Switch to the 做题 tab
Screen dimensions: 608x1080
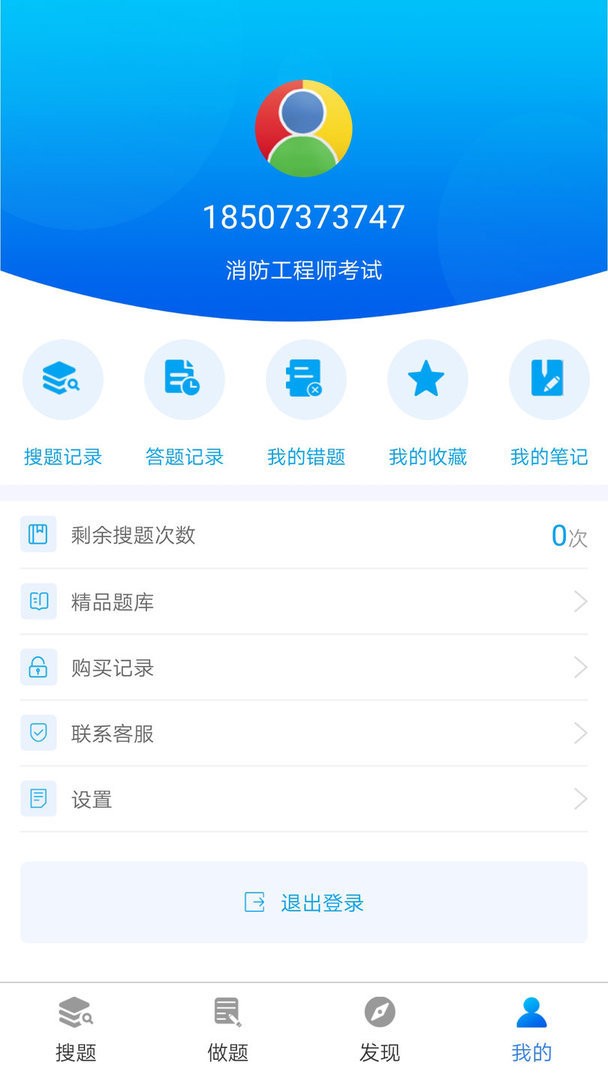point(228,1030)
